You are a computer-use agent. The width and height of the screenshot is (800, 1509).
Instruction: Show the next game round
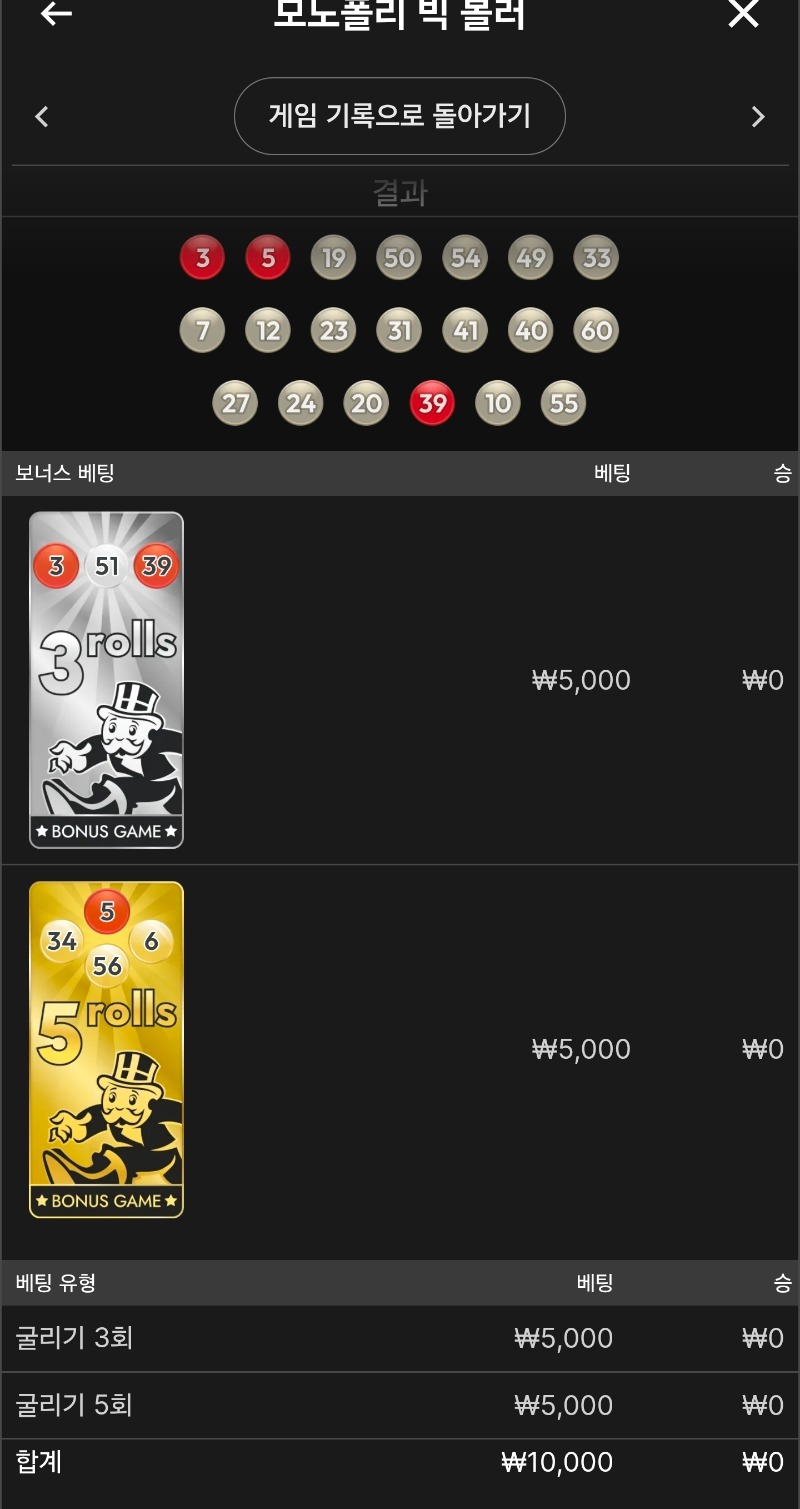click(x=757, y=117)
